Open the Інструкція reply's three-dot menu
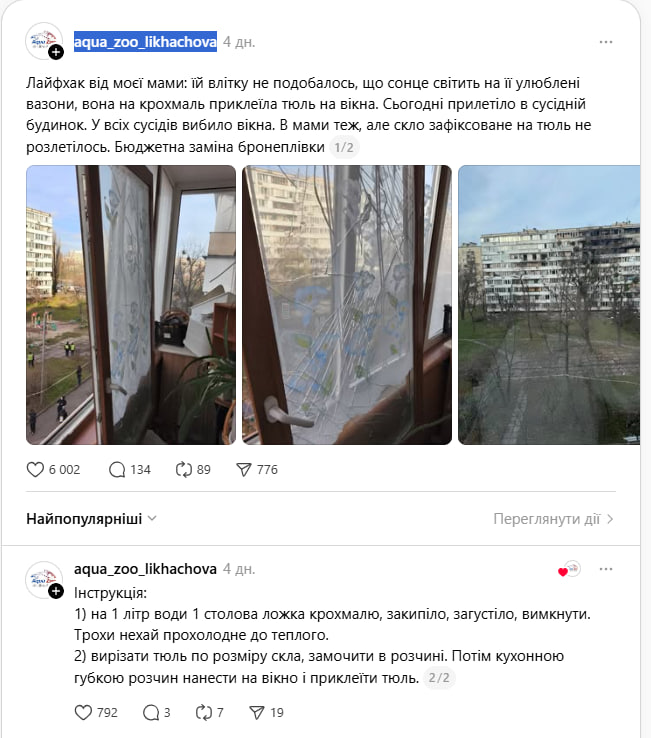Image resolution: width=651 pixels, height=738 pixels. [606, 569]
